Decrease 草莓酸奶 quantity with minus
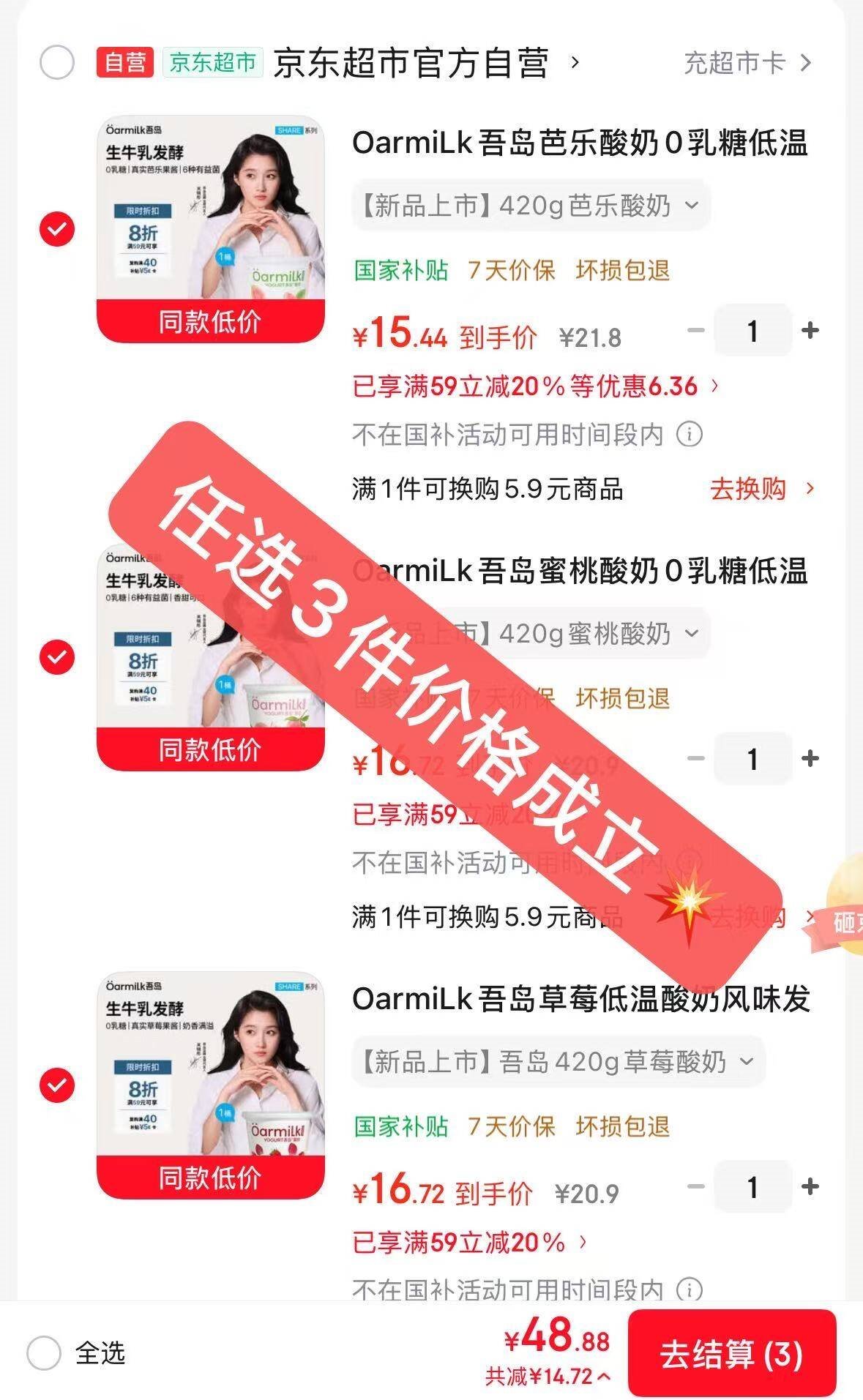The height and width of the screenshot is (1400, 863). [x=696, y=1186]
